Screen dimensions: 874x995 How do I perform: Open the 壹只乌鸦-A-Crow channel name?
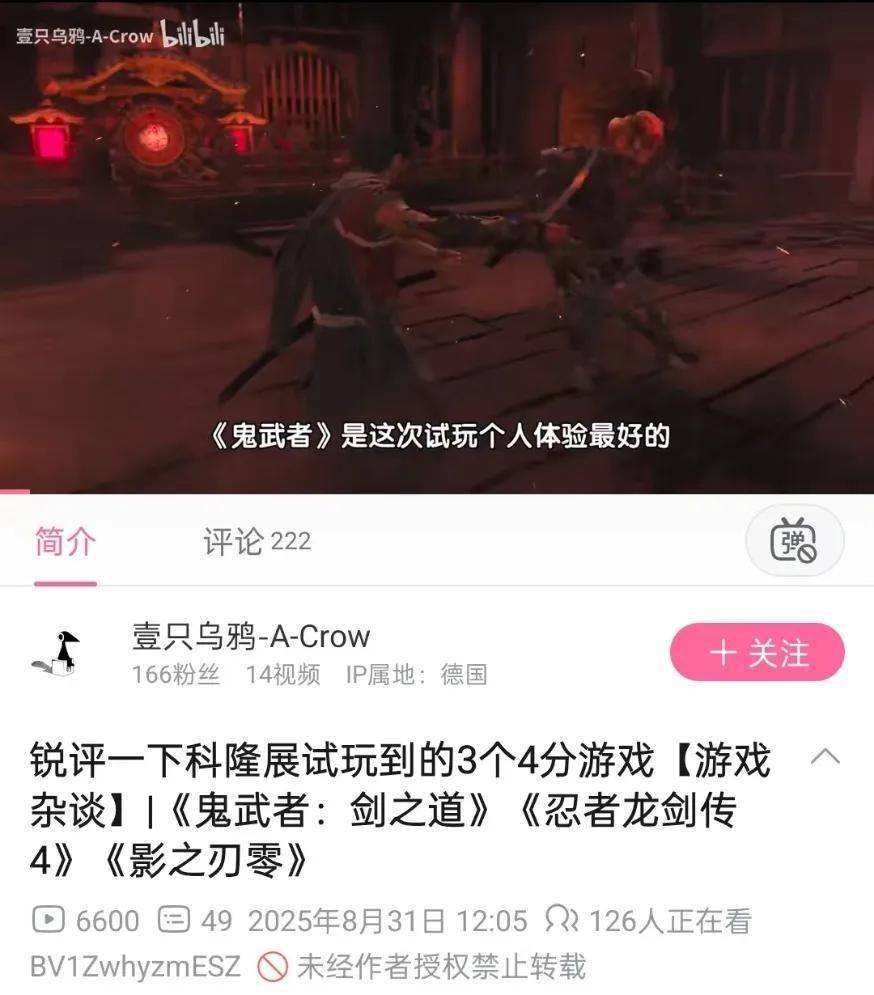point(251,636)
